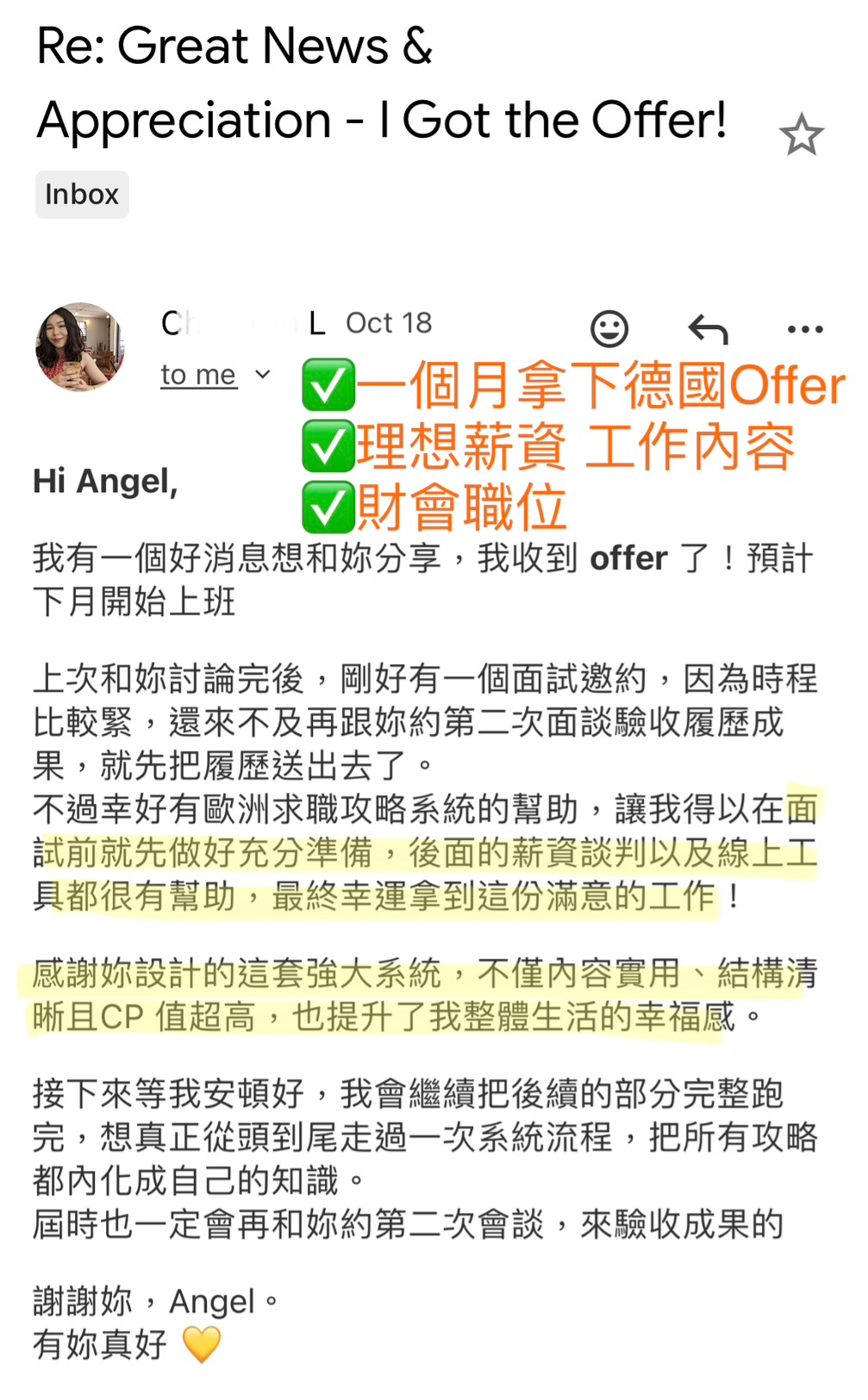The image size is (868, 1400).
Task: Add an emoji reaction to the email
Action: pyautogui.click(x=609, y=328)
